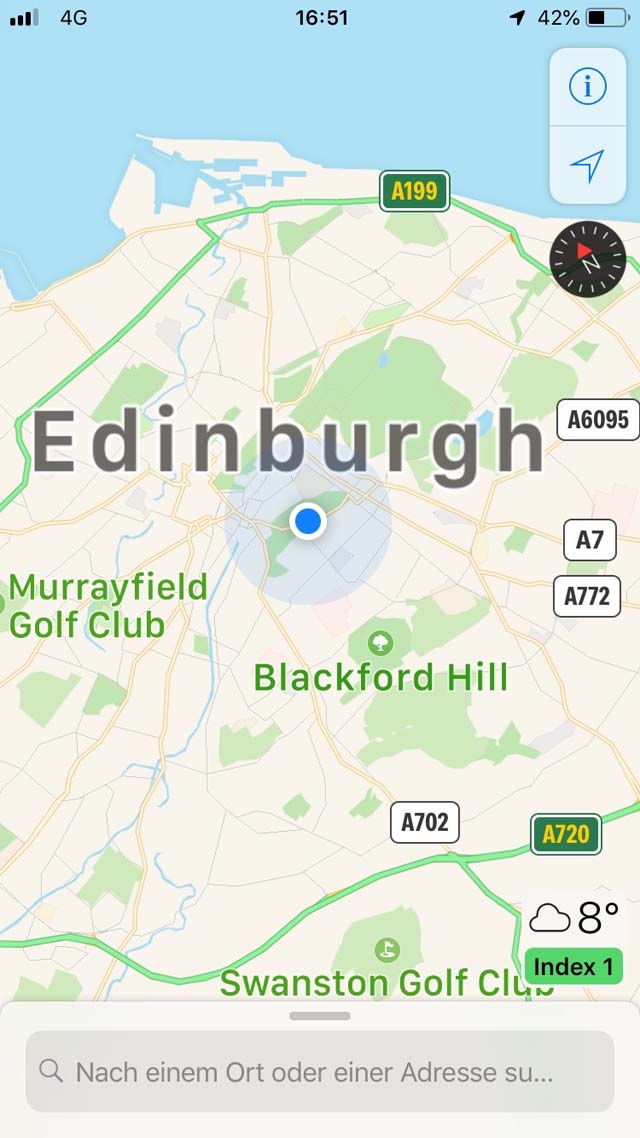Image resolution: width=640 pixels, height=1138 pixels.
Task: Reset map orientation with the compass
Action: click(x=588, y=259)
